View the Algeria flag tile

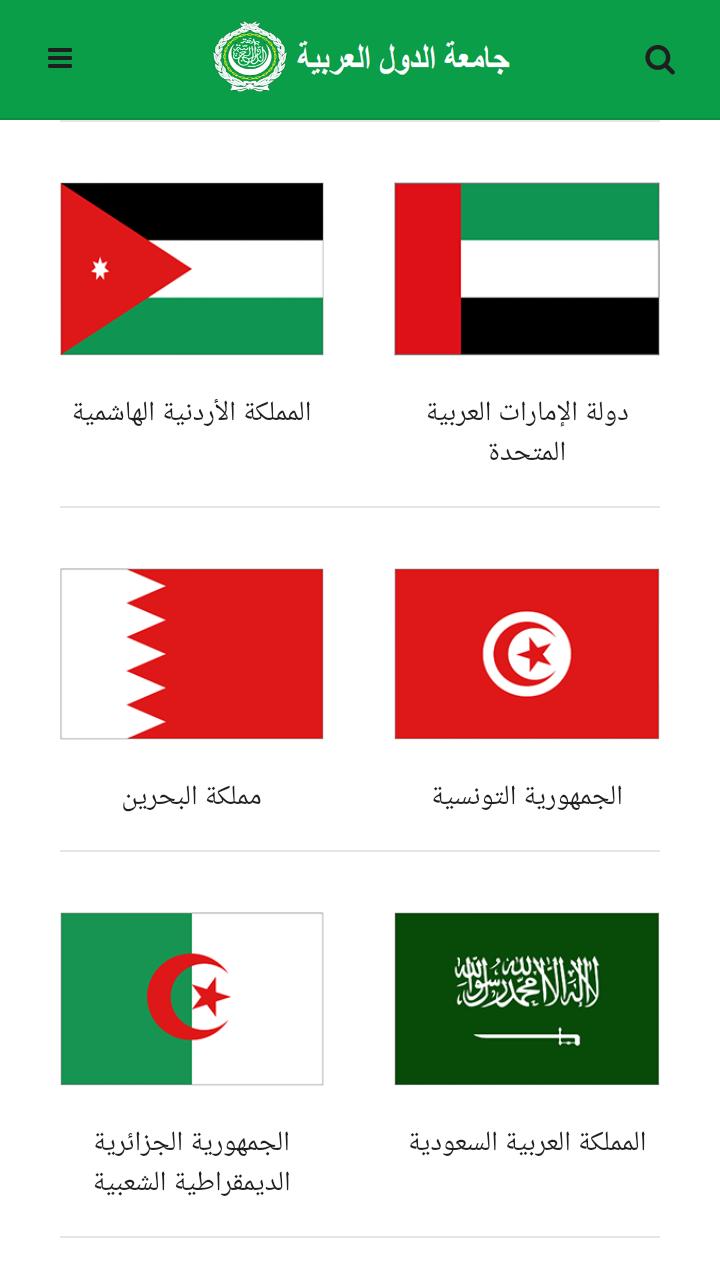192,998
